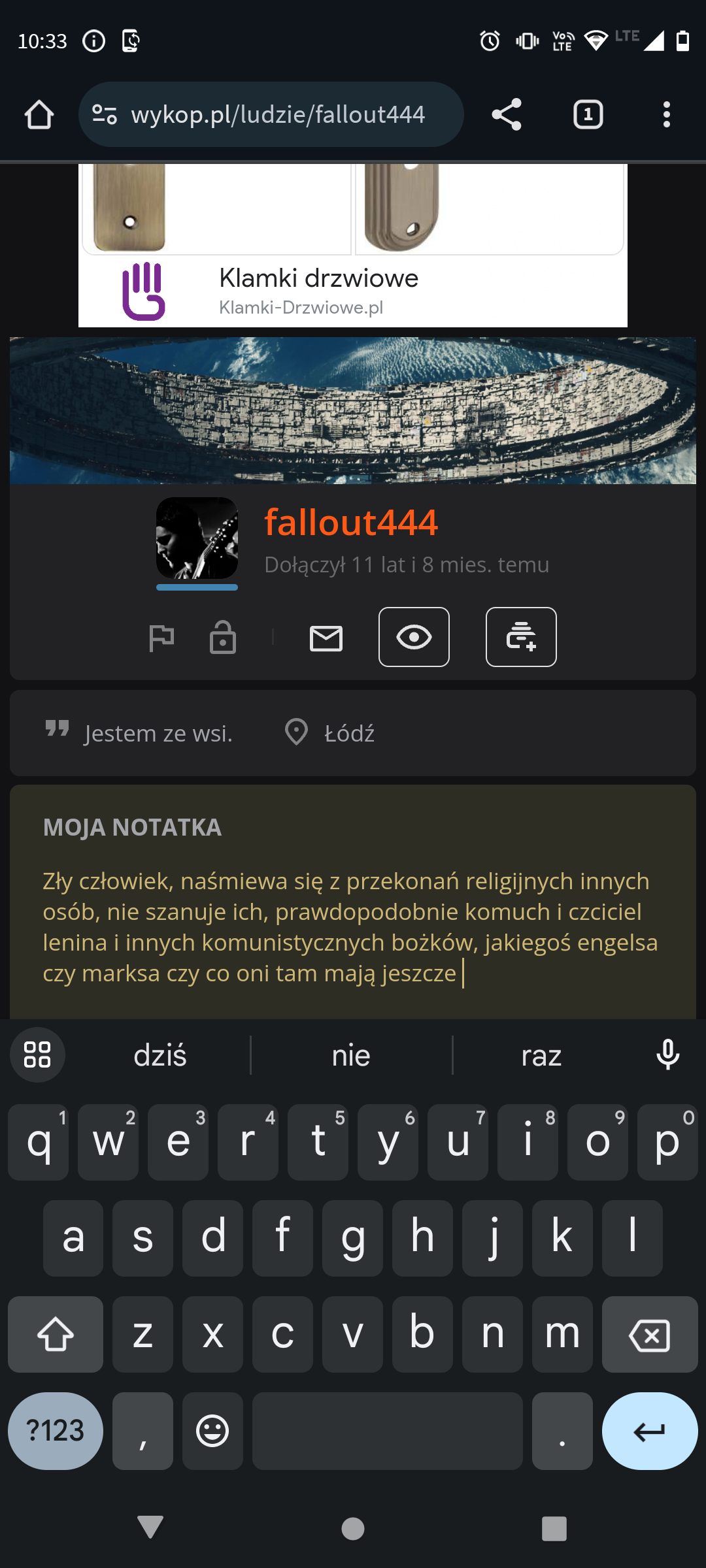Report user fallout444 with the flag icon
706x1568 pixels.
(x=161, y=638)
